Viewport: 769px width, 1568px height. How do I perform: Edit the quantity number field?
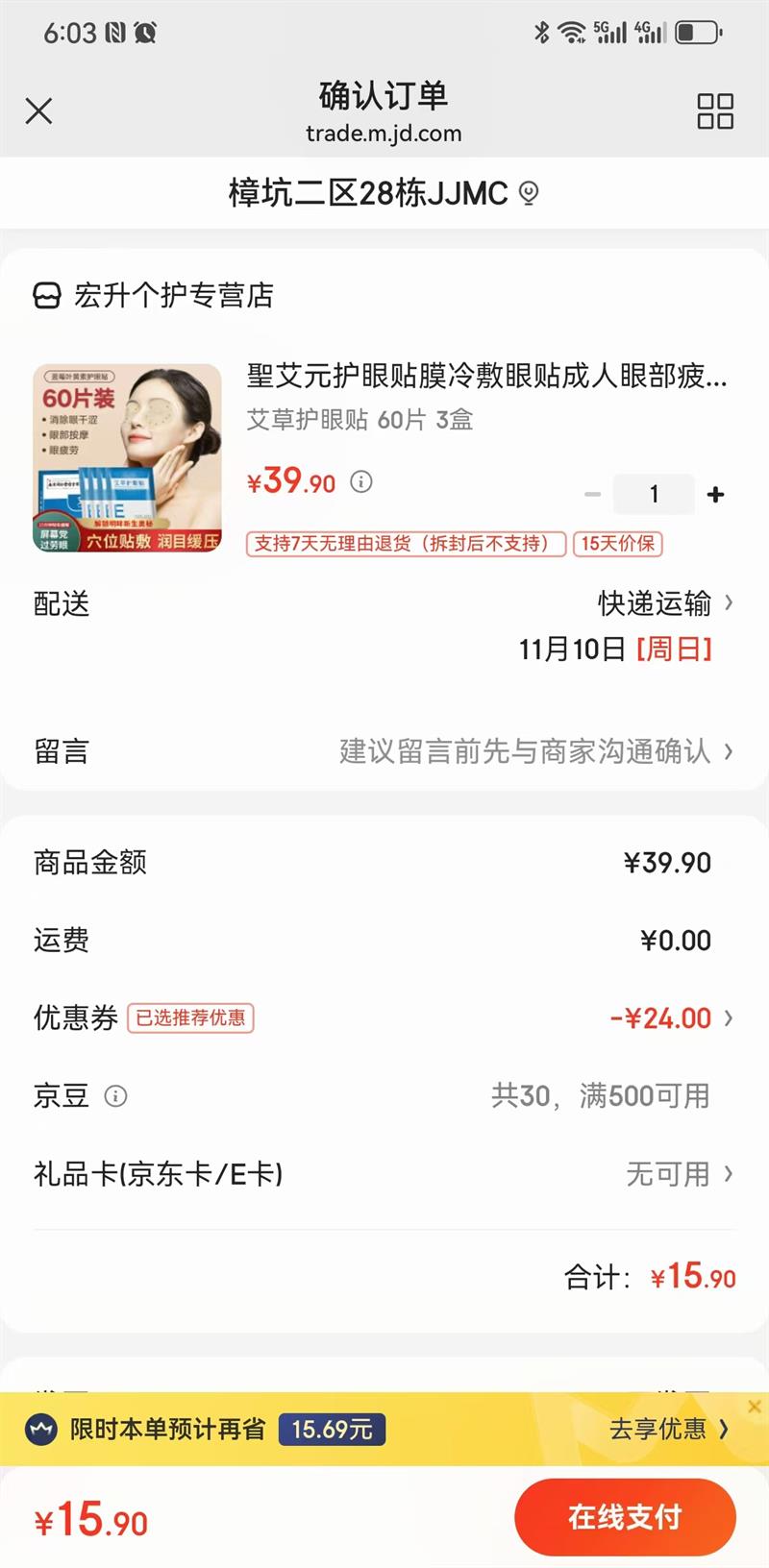654,494
